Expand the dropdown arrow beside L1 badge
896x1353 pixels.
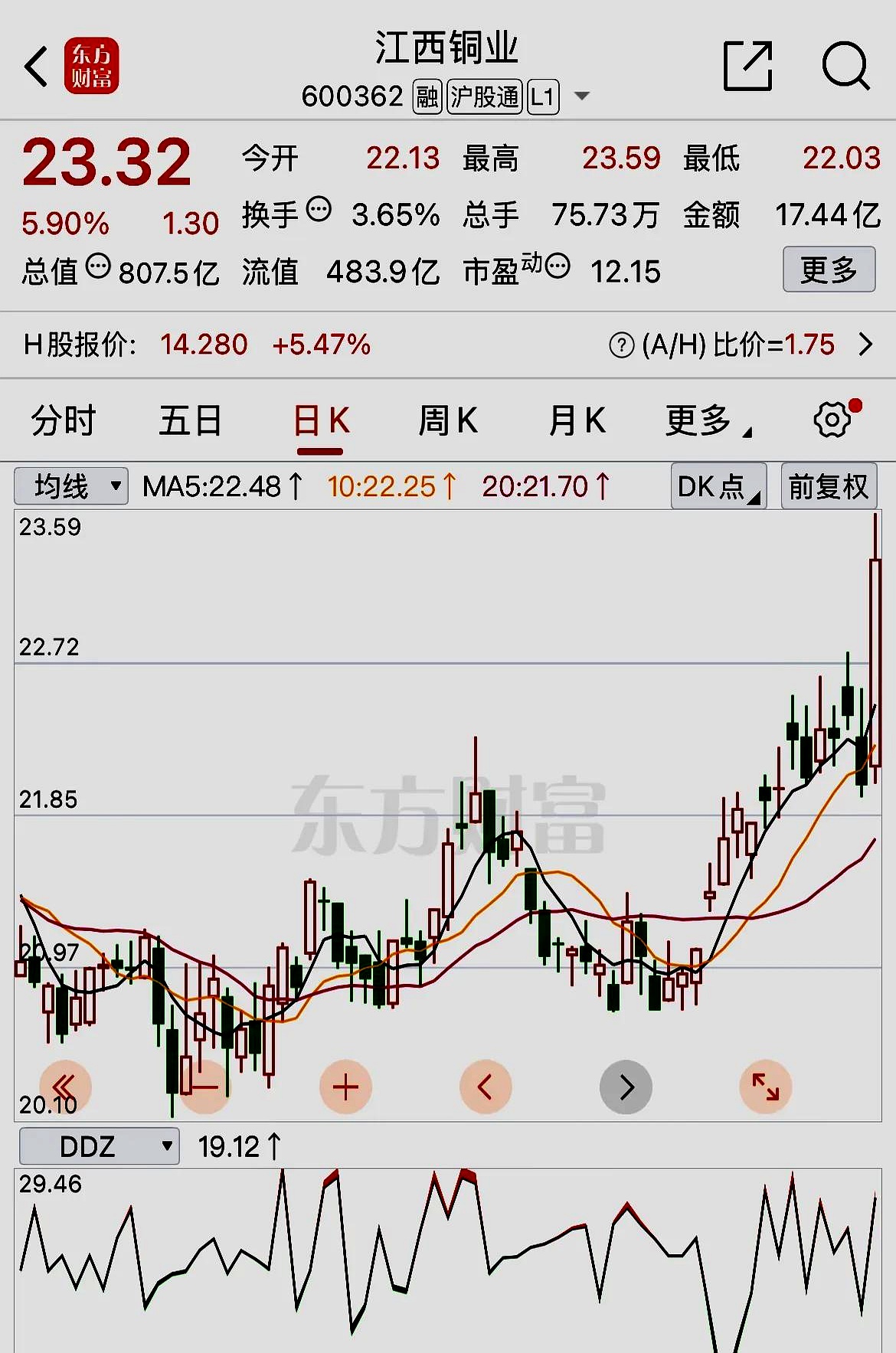582,96
